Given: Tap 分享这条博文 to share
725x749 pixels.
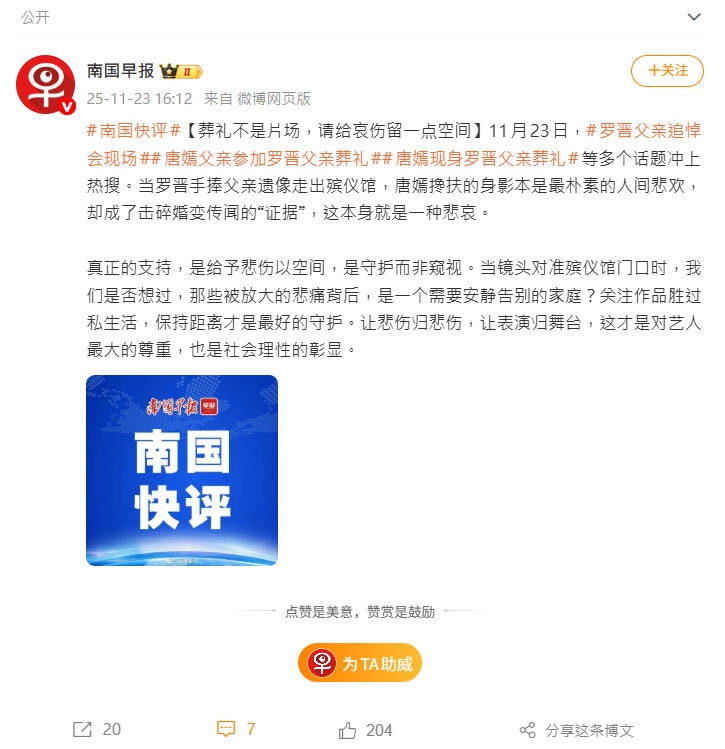Looking at the screenshot, I should tap(576, 730).
